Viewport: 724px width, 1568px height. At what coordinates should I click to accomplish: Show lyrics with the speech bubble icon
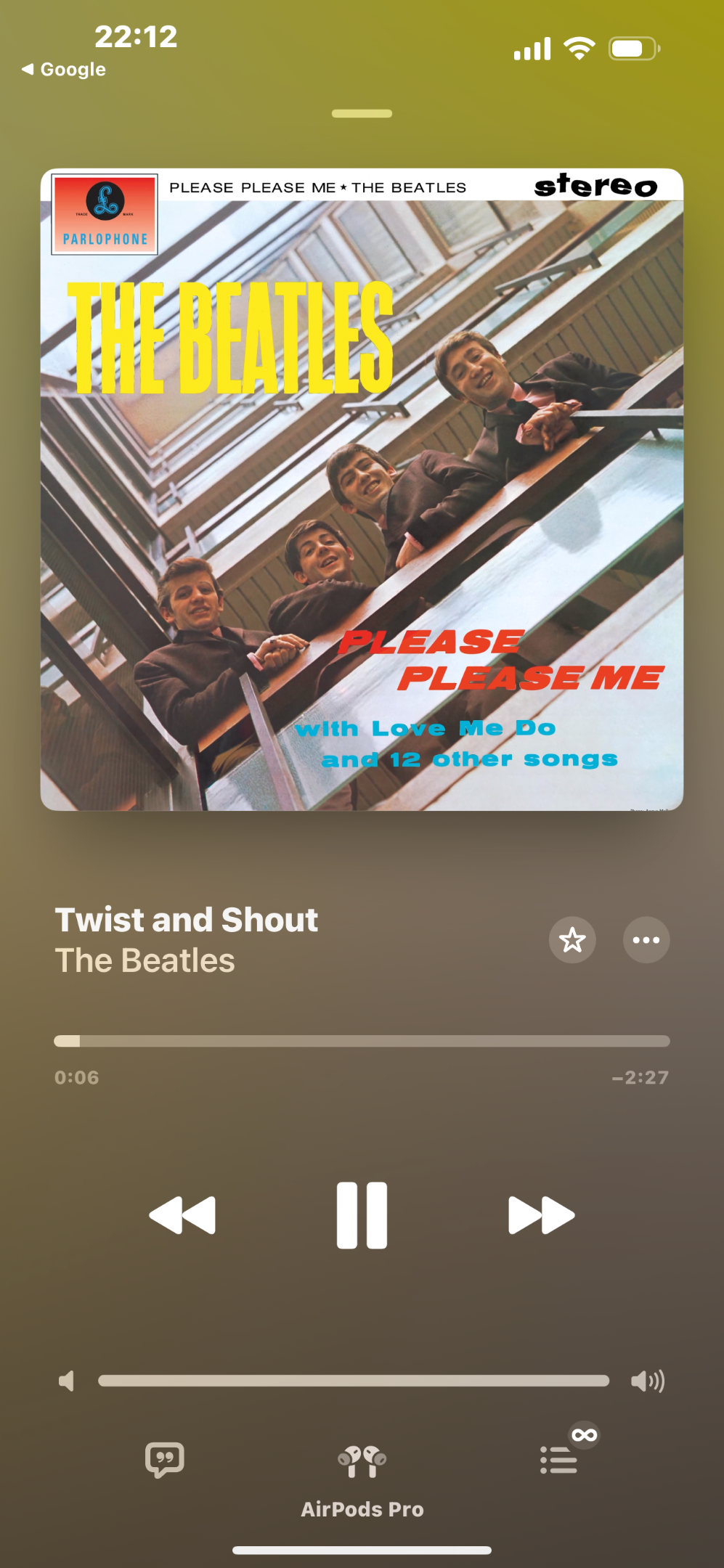pos(165,1460)
